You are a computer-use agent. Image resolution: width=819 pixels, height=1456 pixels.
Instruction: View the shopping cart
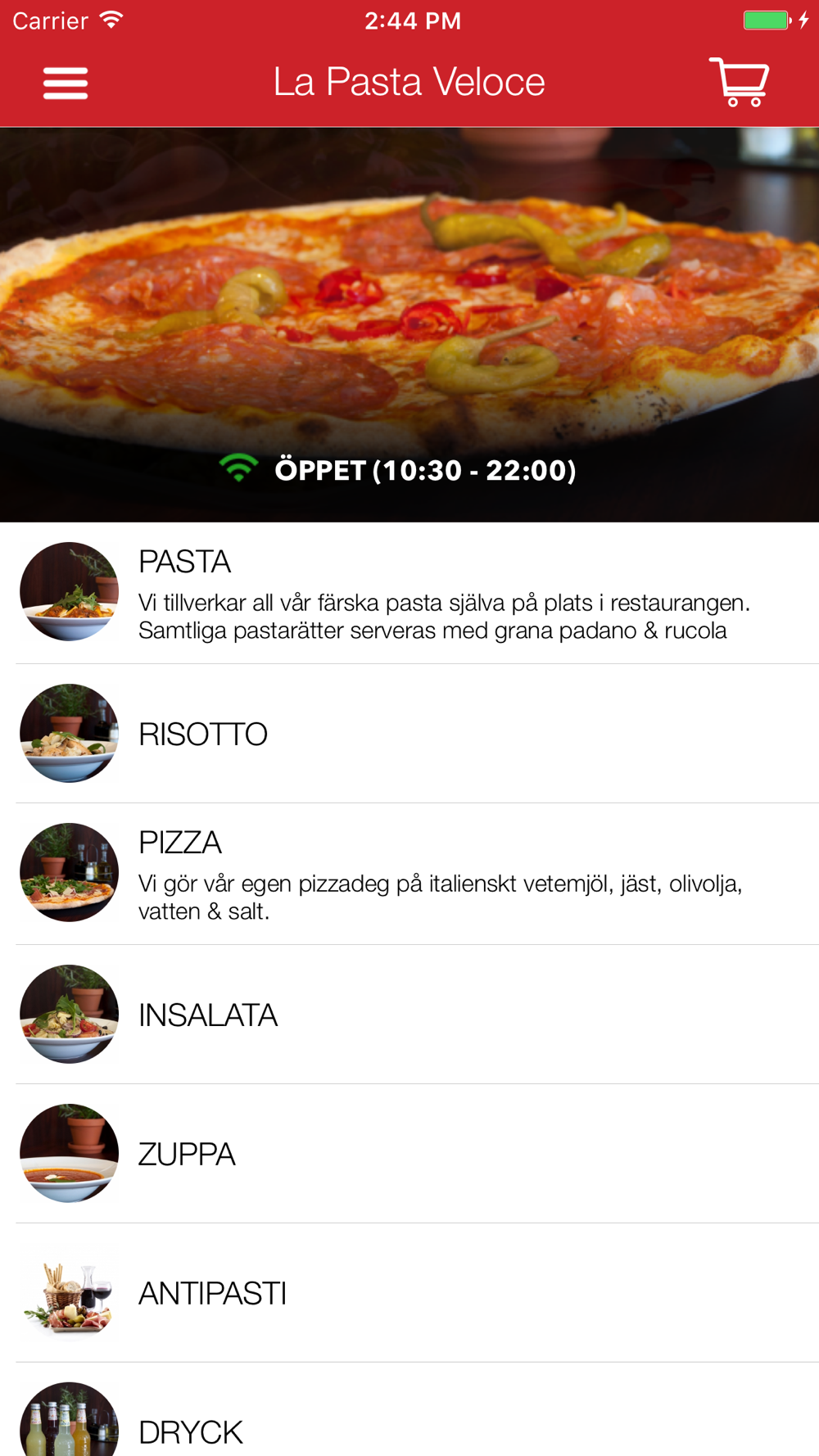(x=739, y=82)
